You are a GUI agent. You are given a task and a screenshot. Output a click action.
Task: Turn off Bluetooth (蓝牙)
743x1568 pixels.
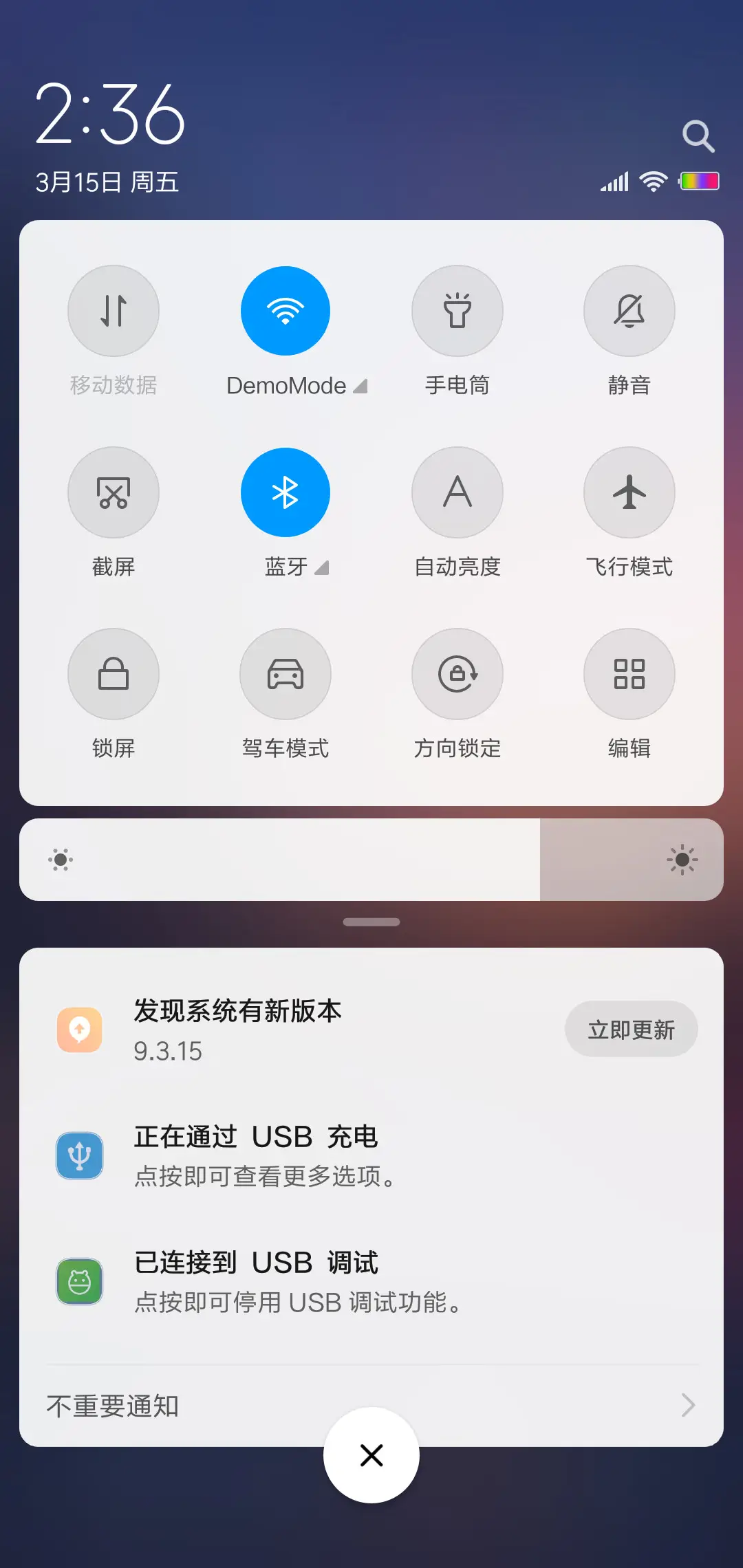(286, 492)
